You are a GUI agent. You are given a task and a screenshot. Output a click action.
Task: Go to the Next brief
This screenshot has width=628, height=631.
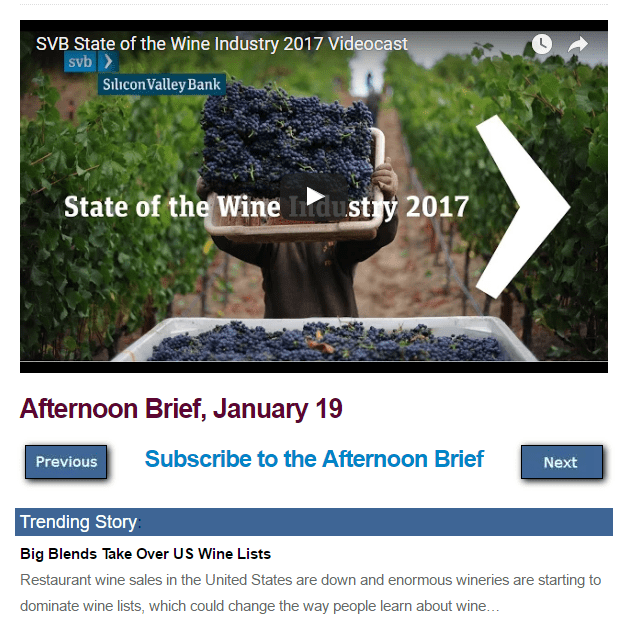pyautogui.click(x=561, y=462)
